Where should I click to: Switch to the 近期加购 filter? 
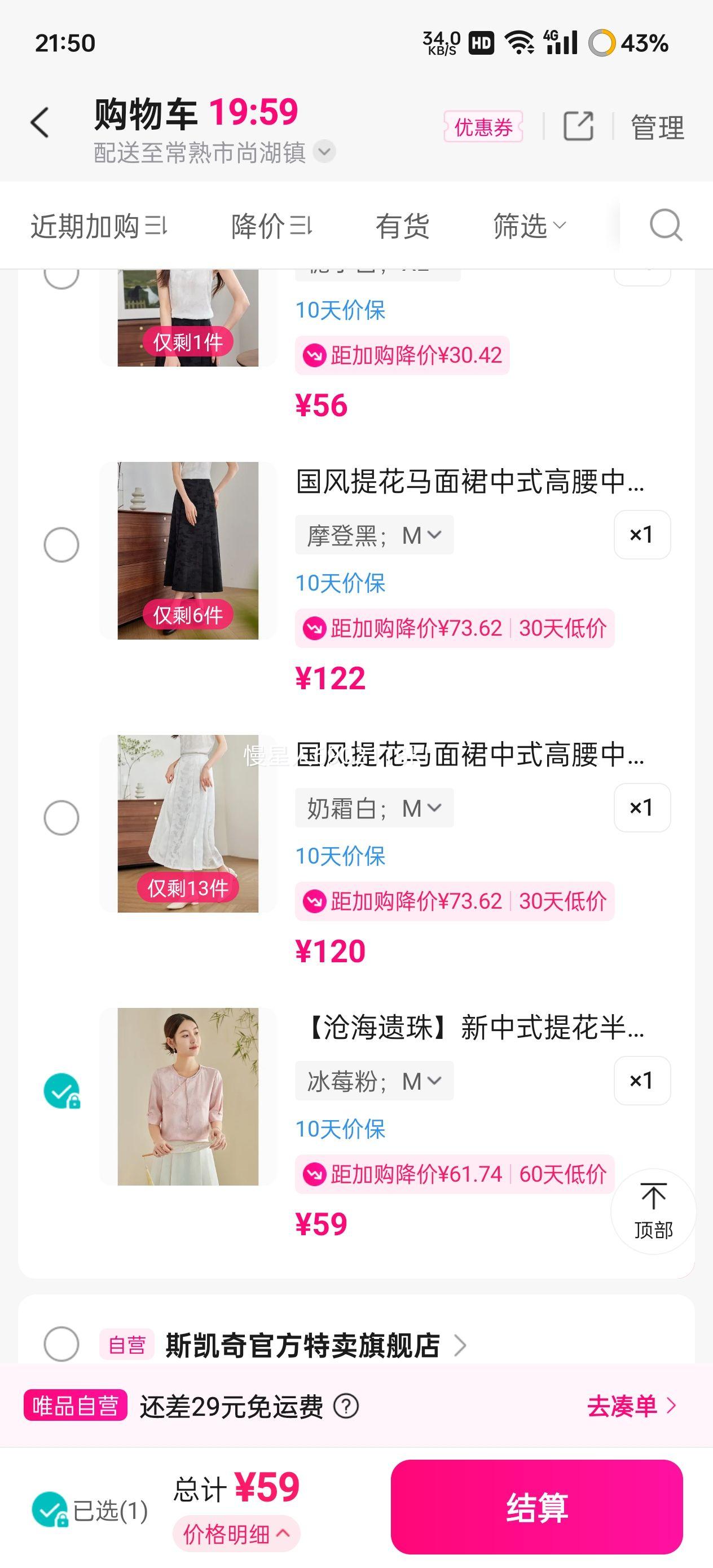pos(99,226)
